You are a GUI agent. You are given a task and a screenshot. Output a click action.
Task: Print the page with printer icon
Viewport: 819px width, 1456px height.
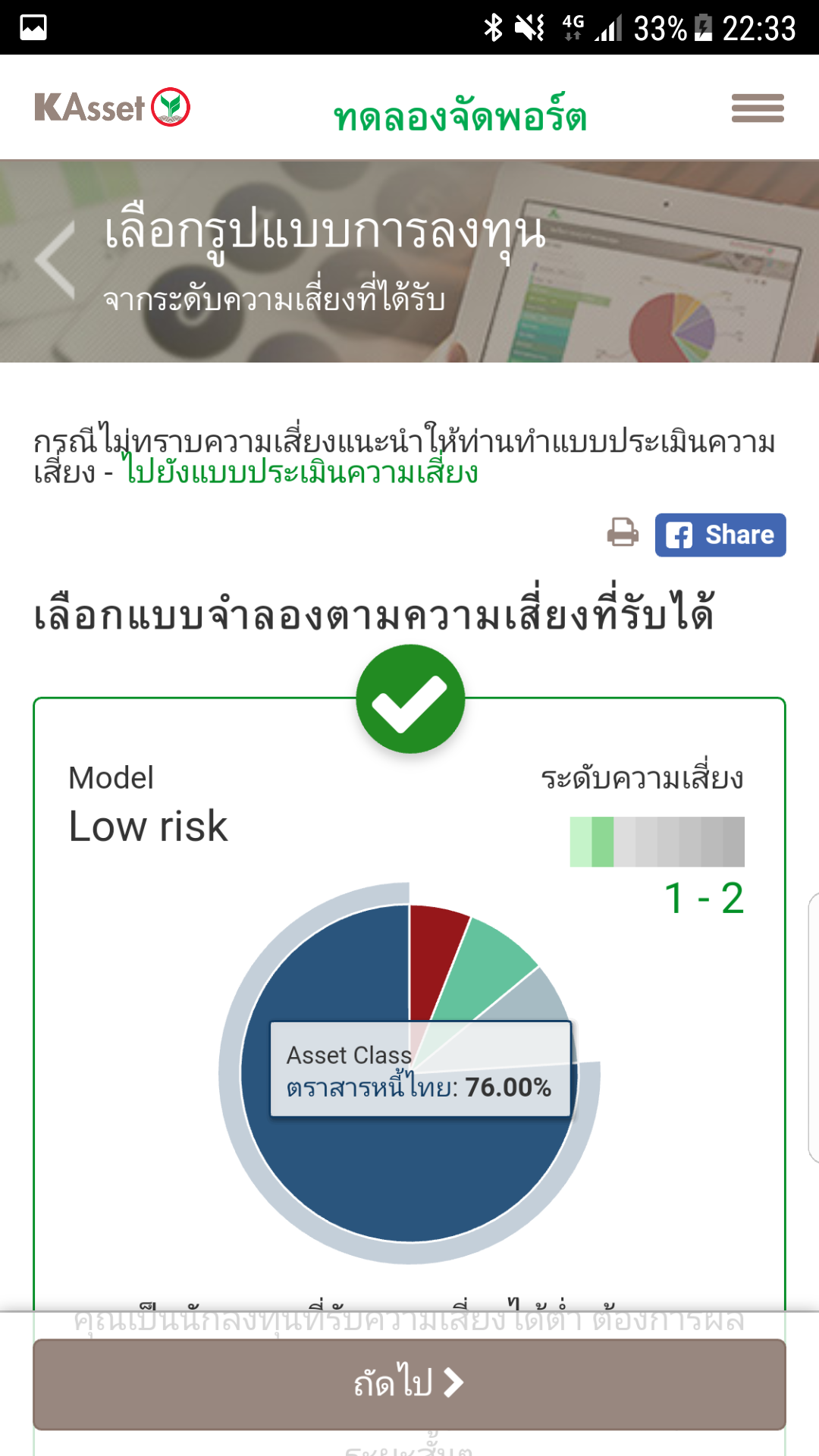(623, 532)
